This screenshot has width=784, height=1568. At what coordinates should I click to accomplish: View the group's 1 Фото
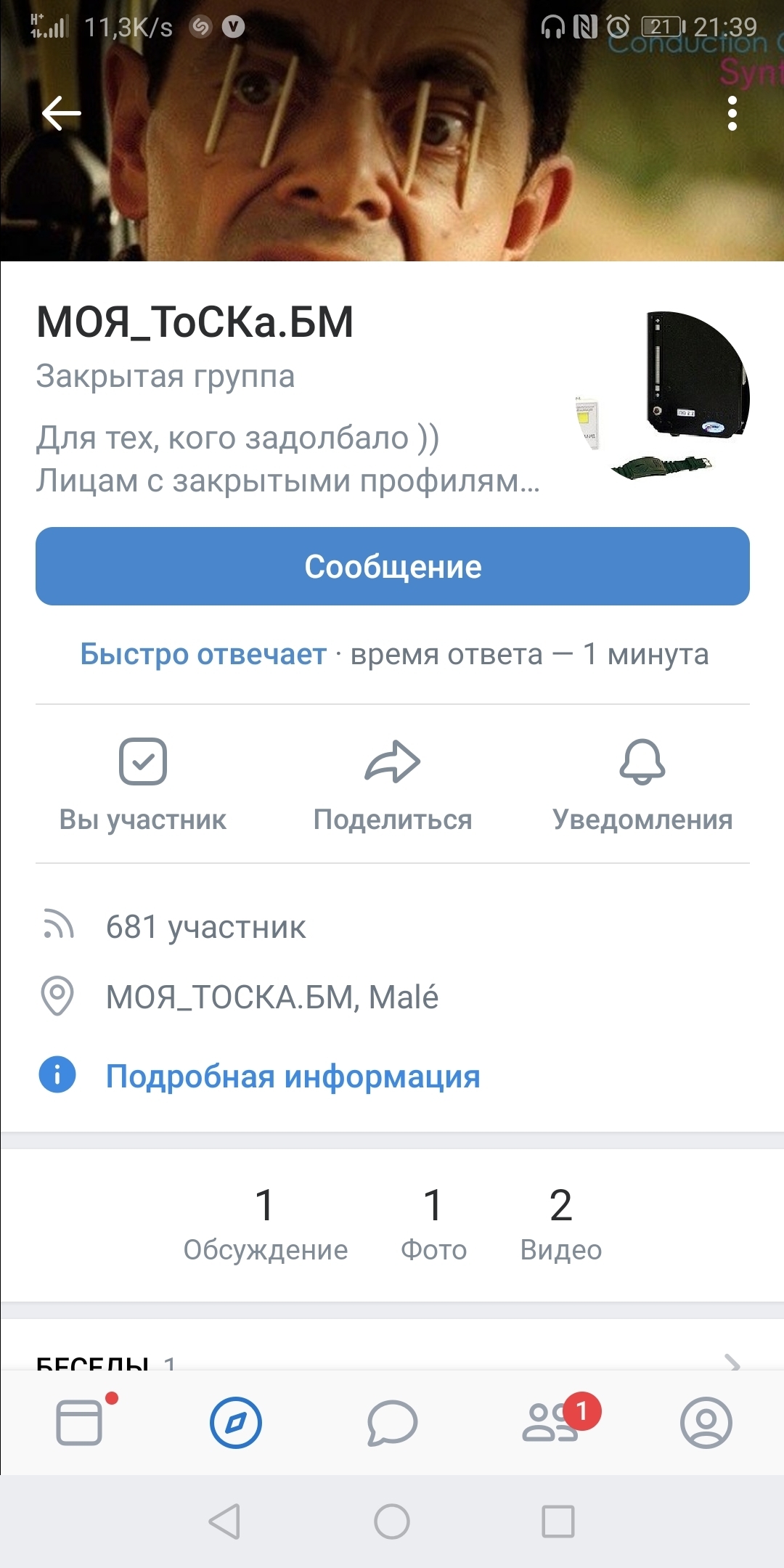pyautogui.click(x=433, y=1224)
